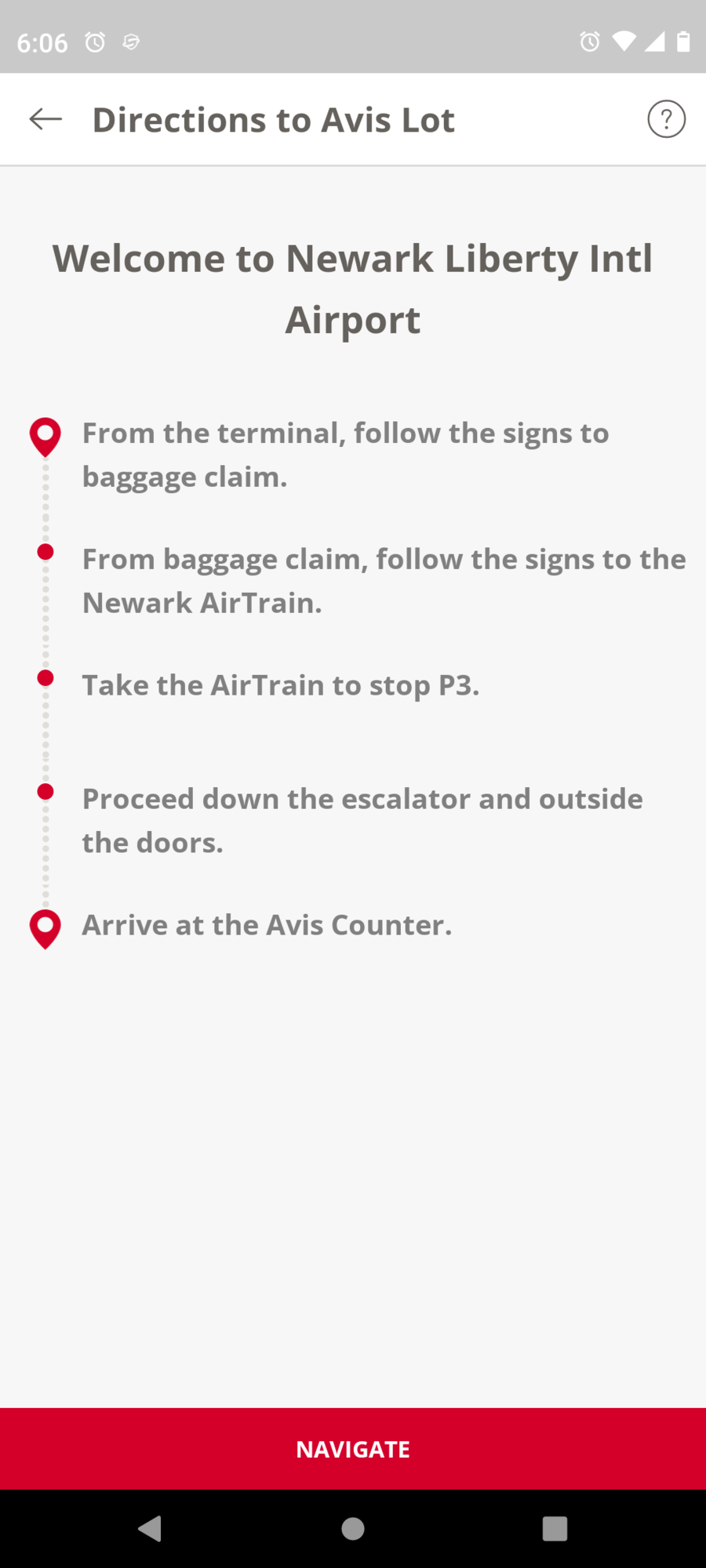
Task: Open recent apps from the navigation bar
Action: pos(555,1528)
